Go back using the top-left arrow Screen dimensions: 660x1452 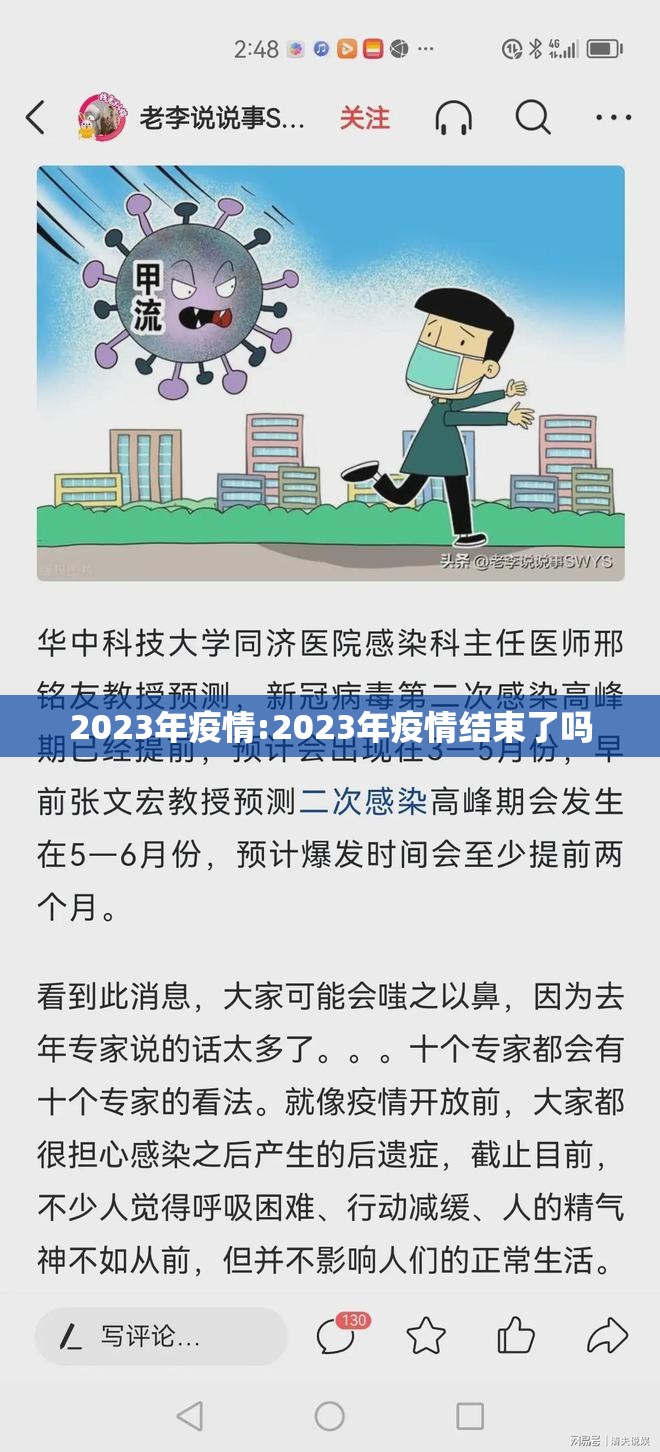tap(36, 118)
